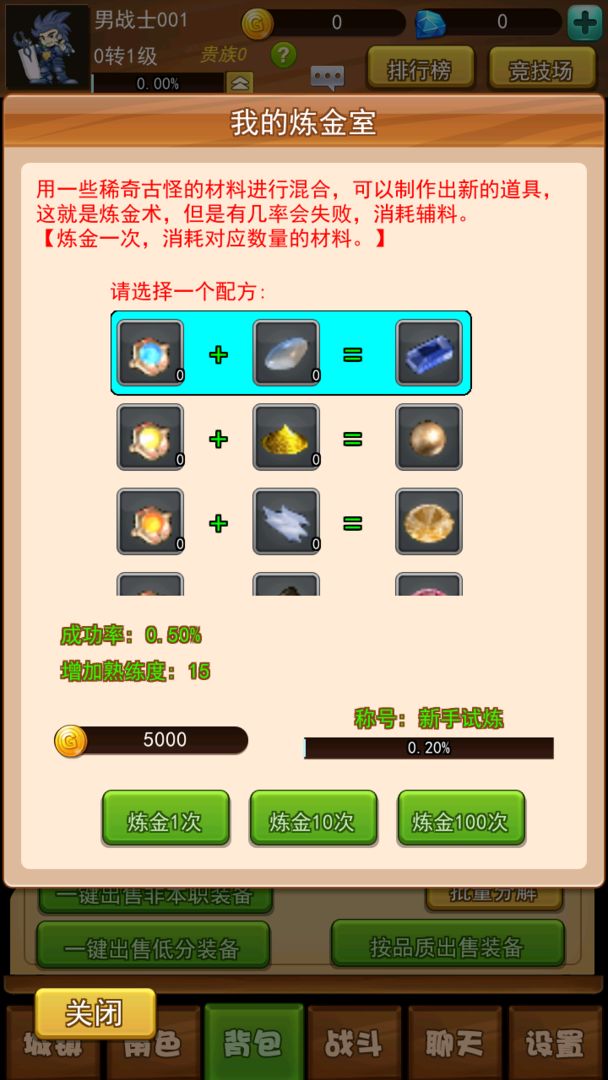Tap 一键出售低分装备 button
This screenshot has height=1080, width=608.
point(152,947)
